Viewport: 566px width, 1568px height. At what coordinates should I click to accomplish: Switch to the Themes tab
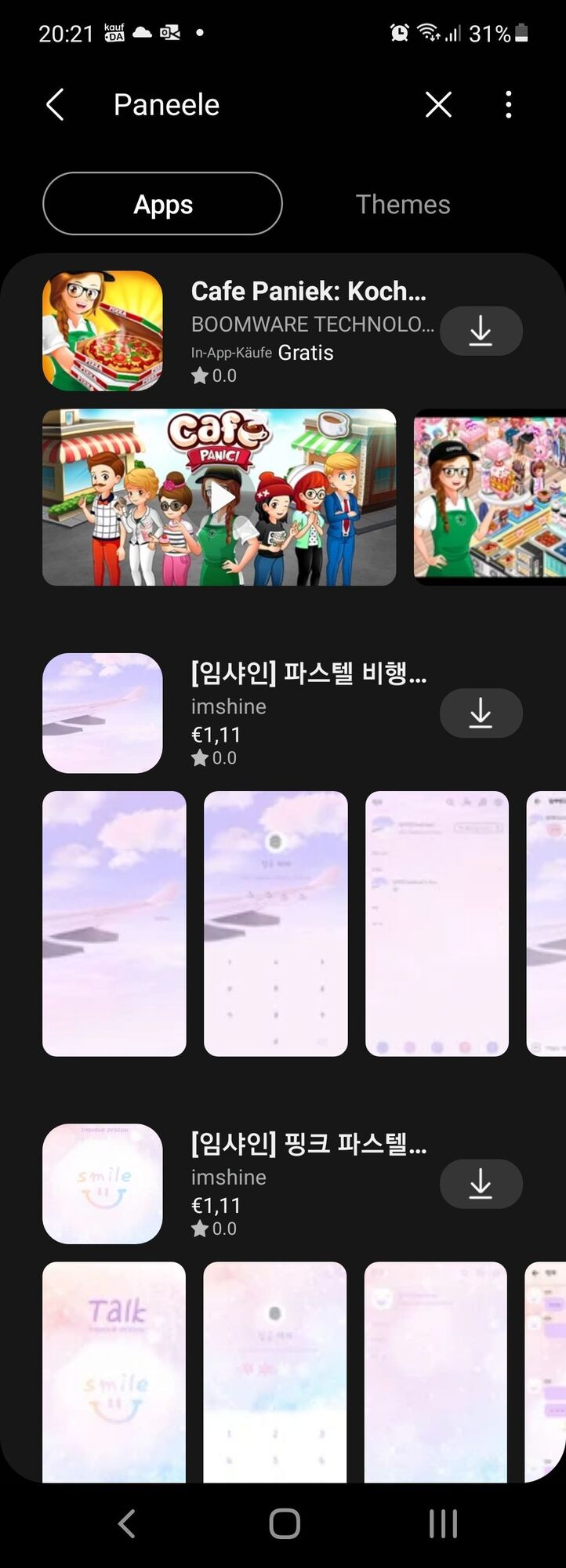tap(403, 204)
